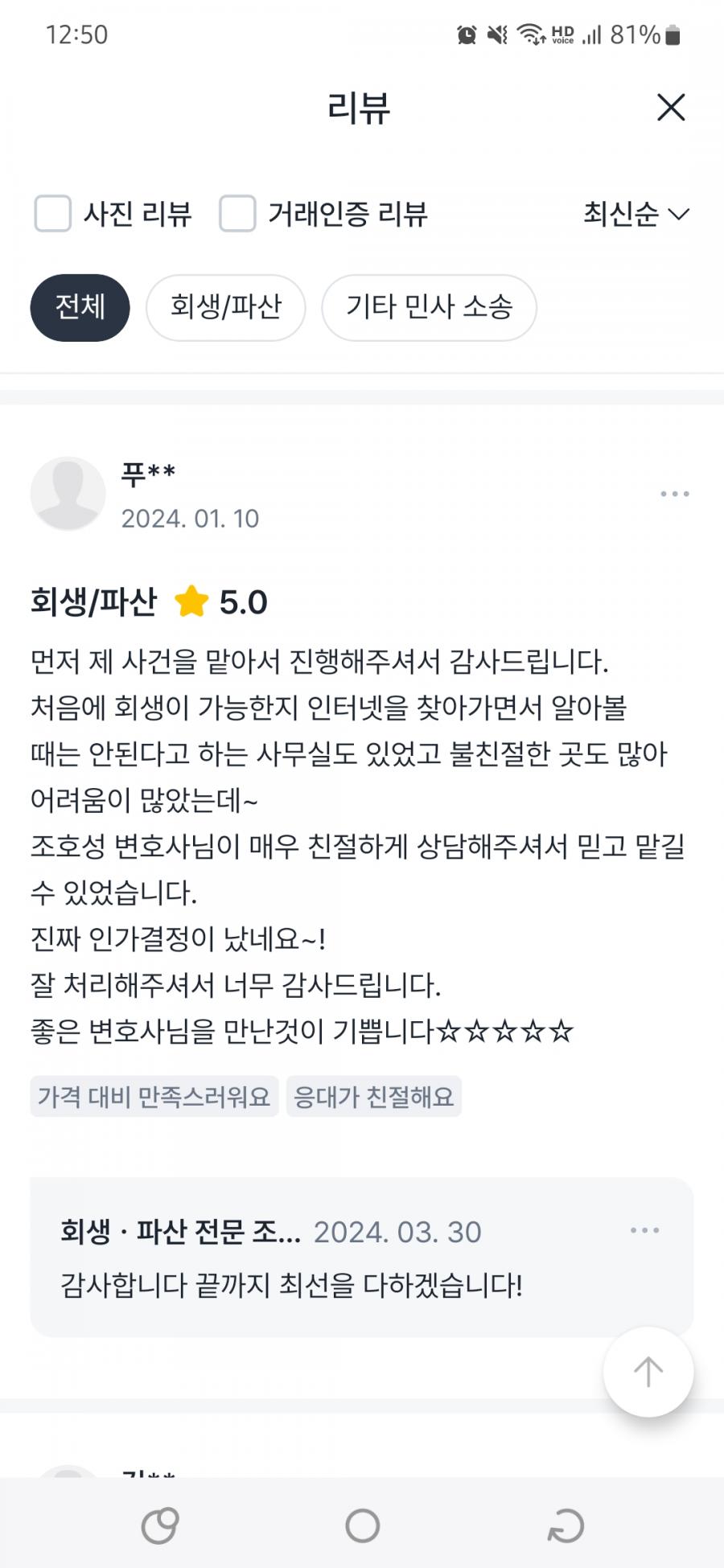Select the 전체 filter chip
The height and width of the screenshot is (1568, 724).
[x=80, y=307]
